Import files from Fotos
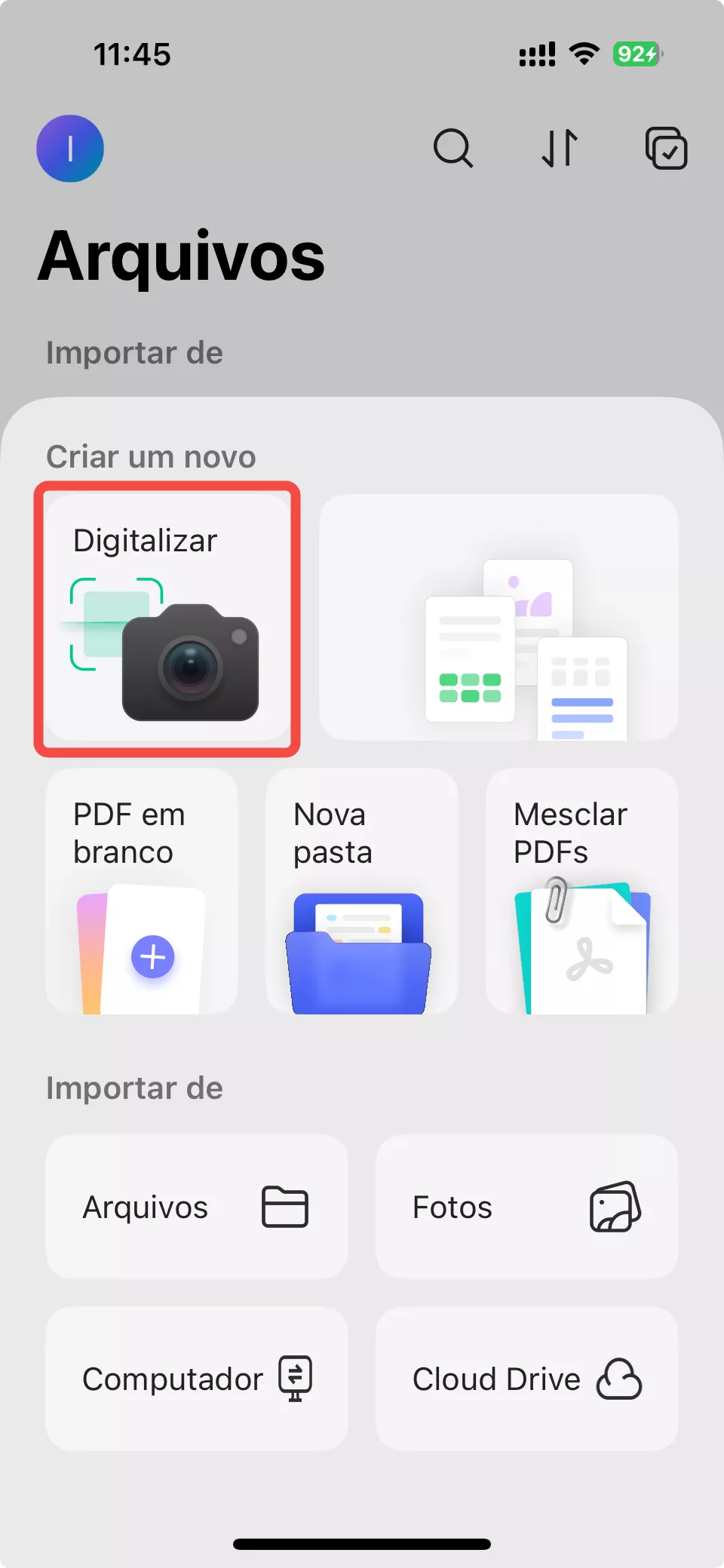 click(x=526, y=1207)
